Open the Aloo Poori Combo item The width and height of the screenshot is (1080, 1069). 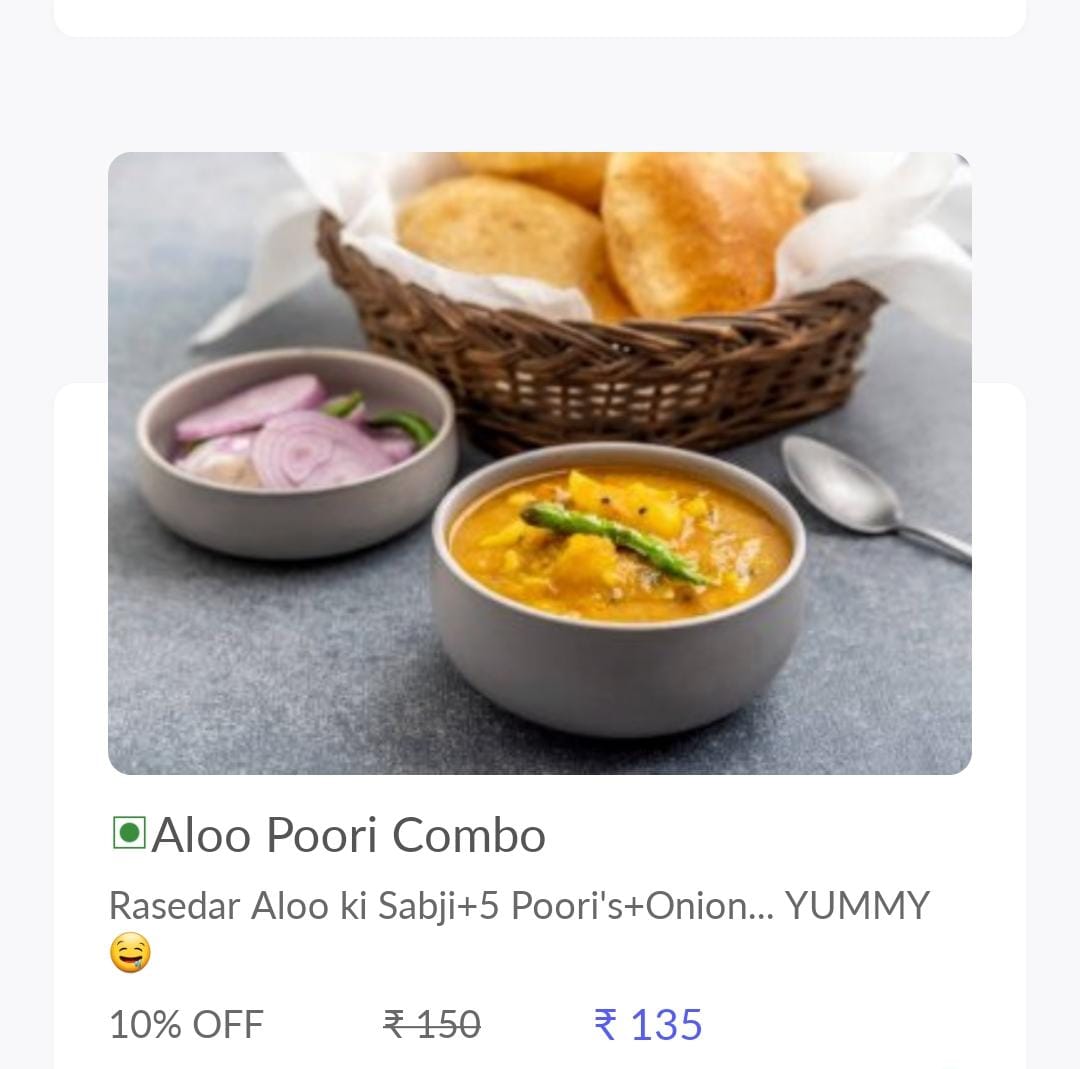(x=348, y=835)
